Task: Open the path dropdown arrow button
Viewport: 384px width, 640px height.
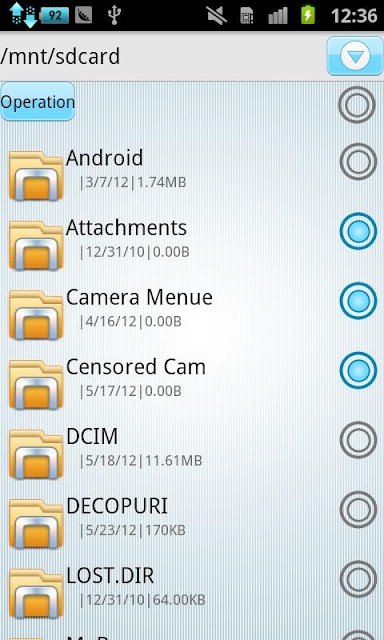Action: (x=355, y=56)
